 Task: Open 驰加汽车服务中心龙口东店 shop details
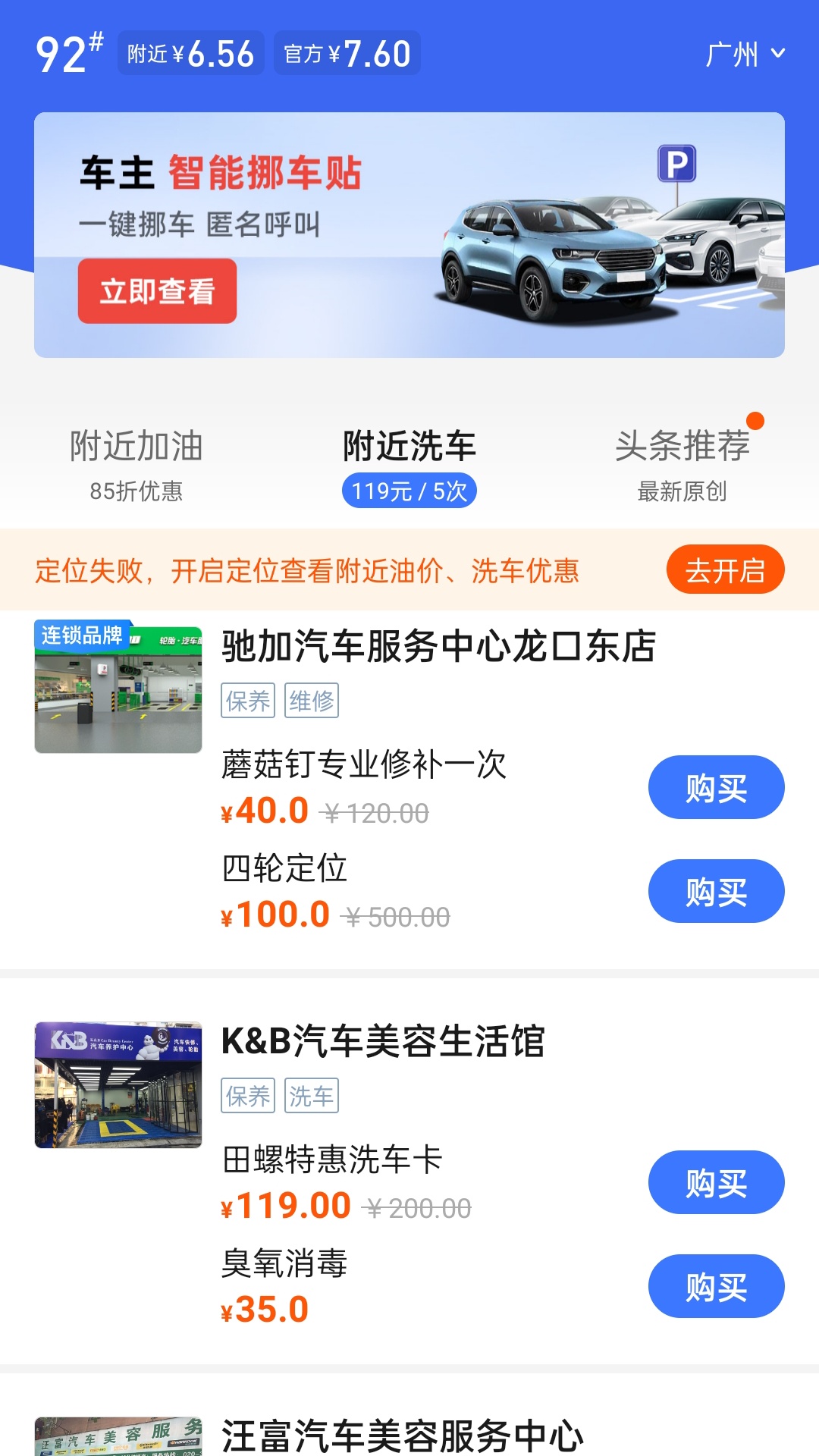coord(438,647)
